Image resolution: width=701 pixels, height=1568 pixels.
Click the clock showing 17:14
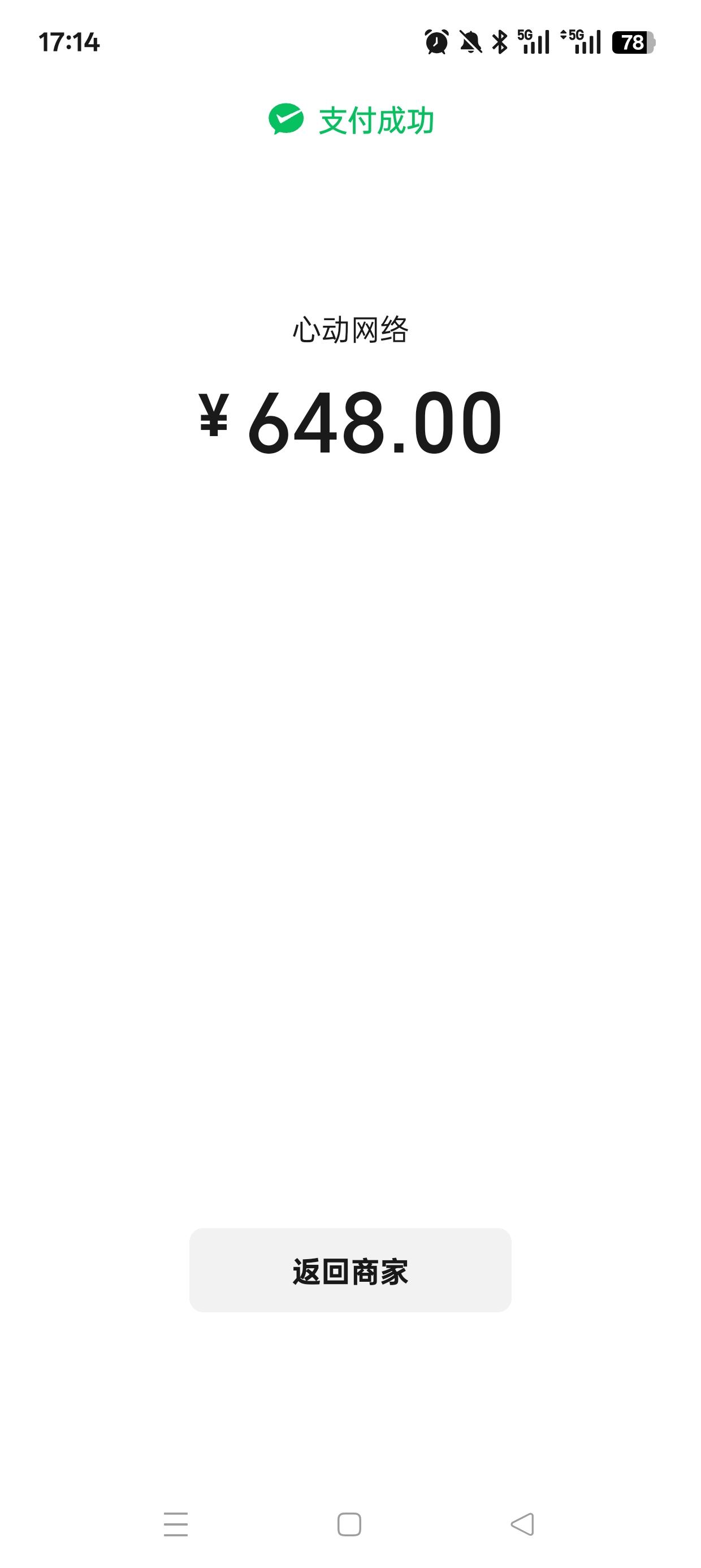69,42
